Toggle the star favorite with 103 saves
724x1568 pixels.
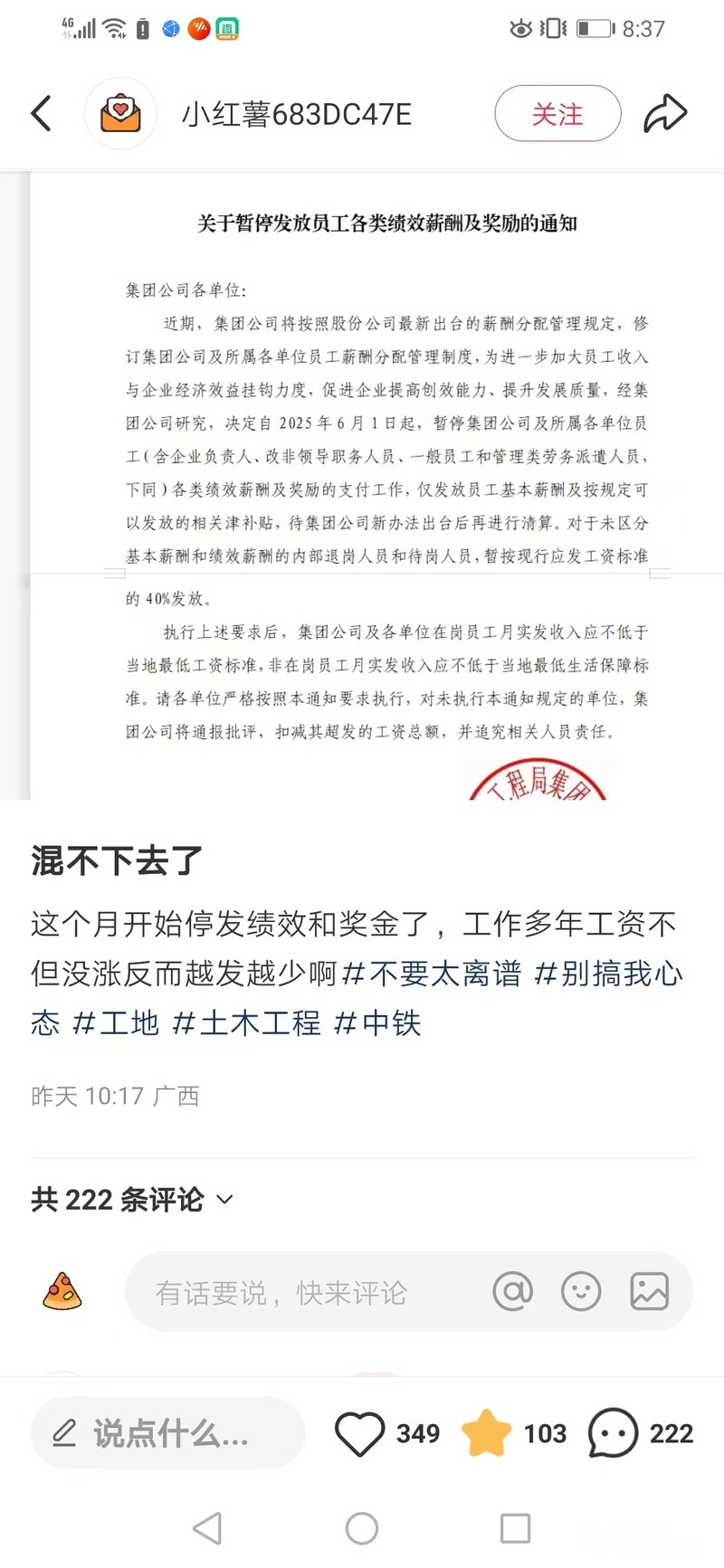pos(486,1433)
